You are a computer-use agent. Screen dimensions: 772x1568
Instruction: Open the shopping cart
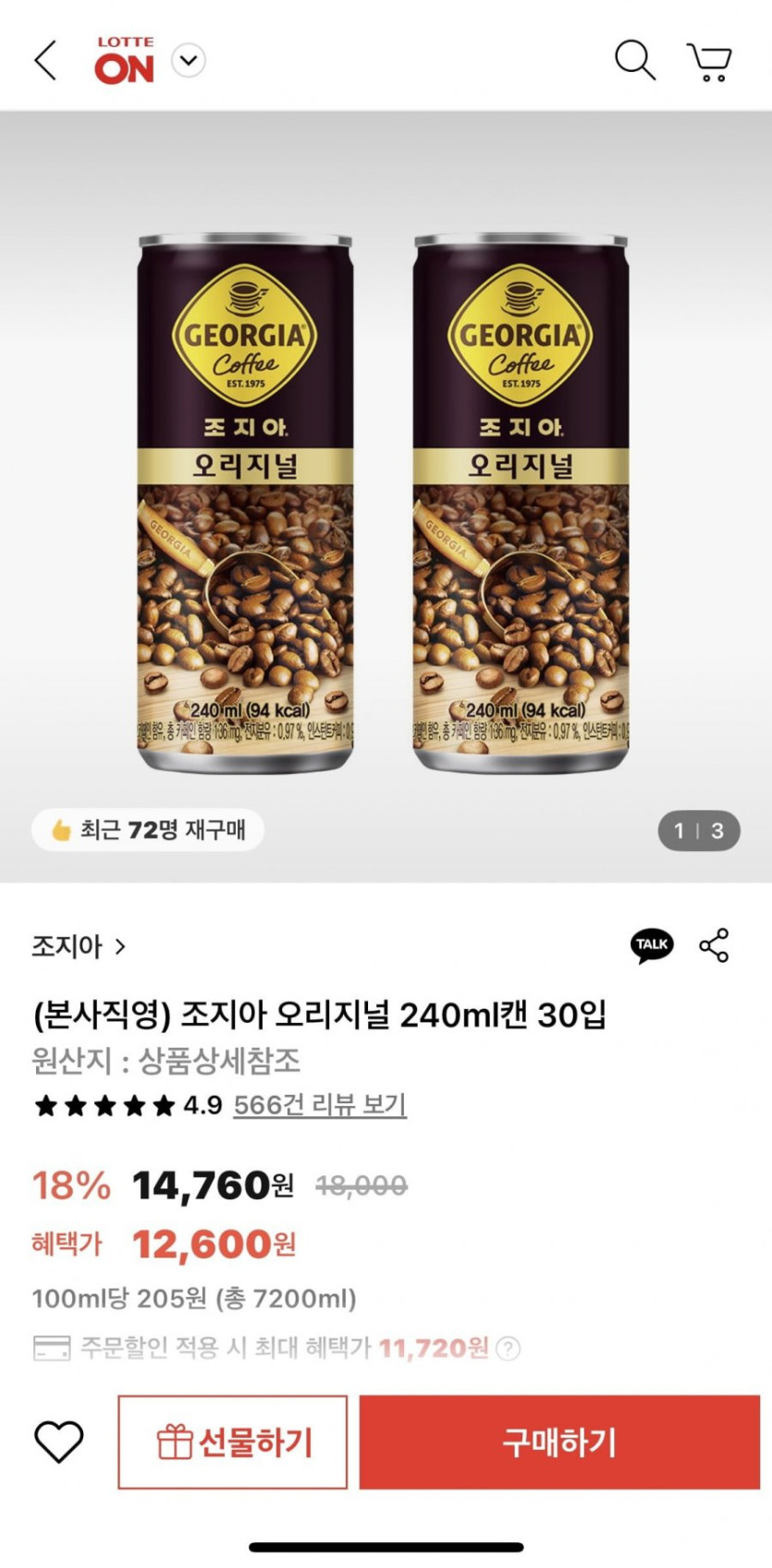pos(709,62)
